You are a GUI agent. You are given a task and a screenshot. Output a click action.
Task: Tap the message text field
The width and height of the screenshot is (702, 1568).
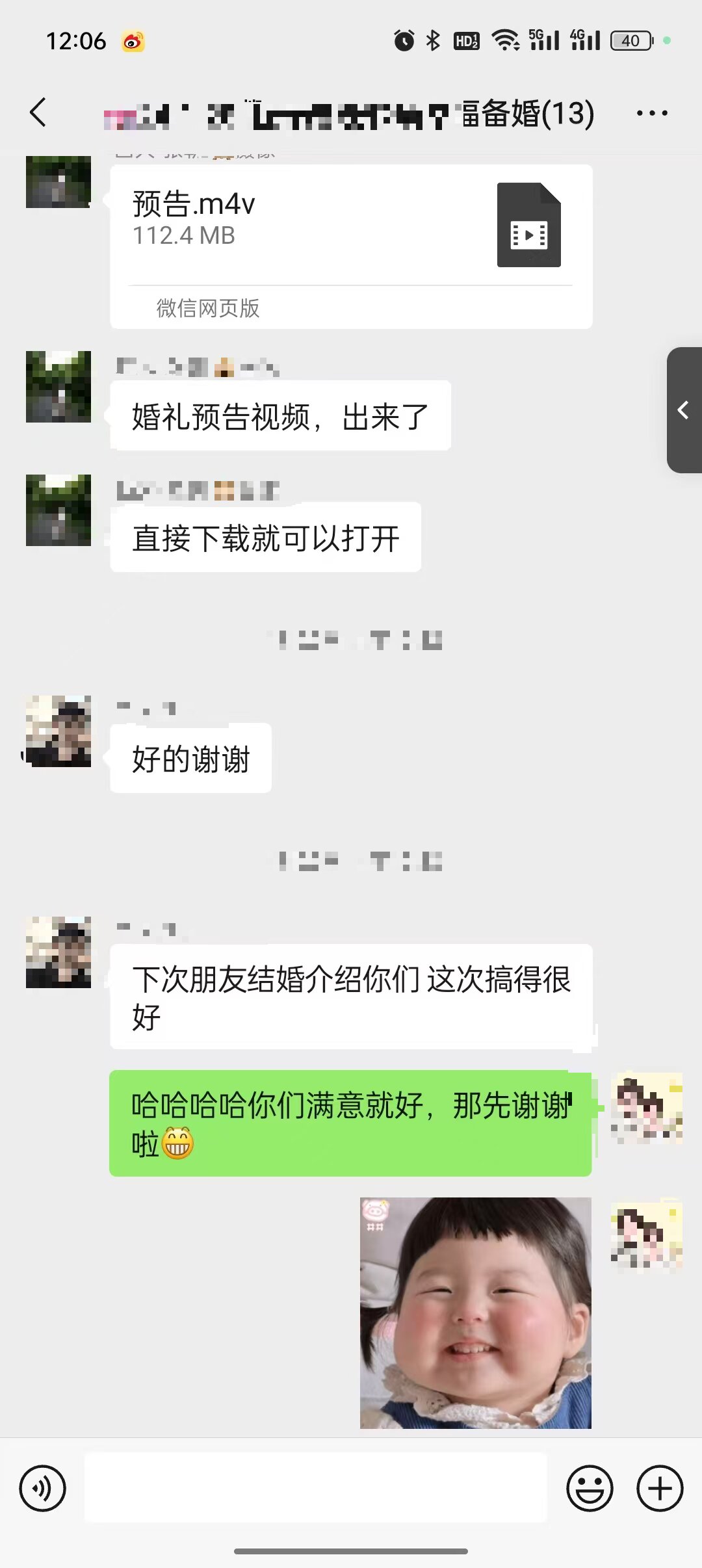click(316, 1487)
